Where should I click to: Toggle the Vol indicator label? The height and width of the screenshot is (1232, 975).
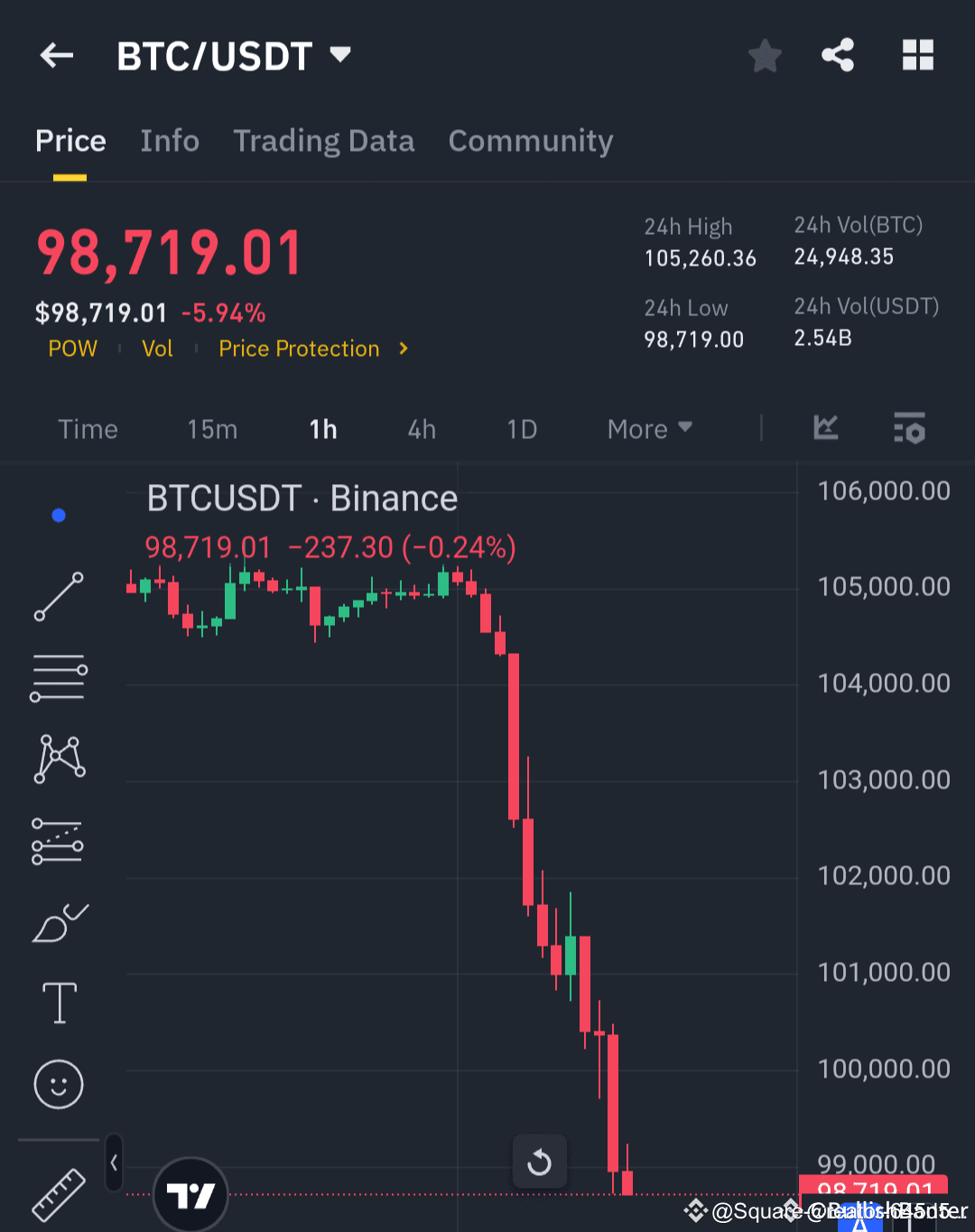click(157, 349)
